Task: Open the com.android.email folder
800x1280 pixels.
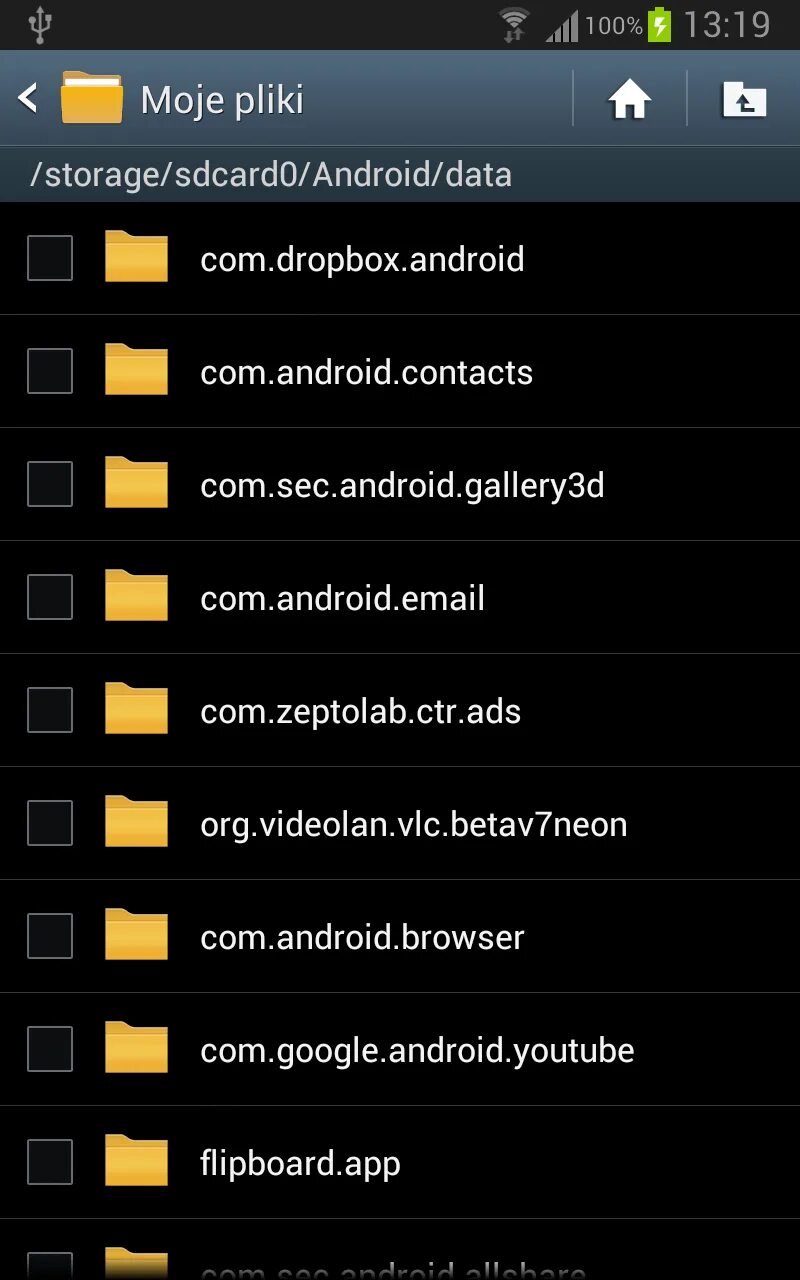Action: [342, 598]
